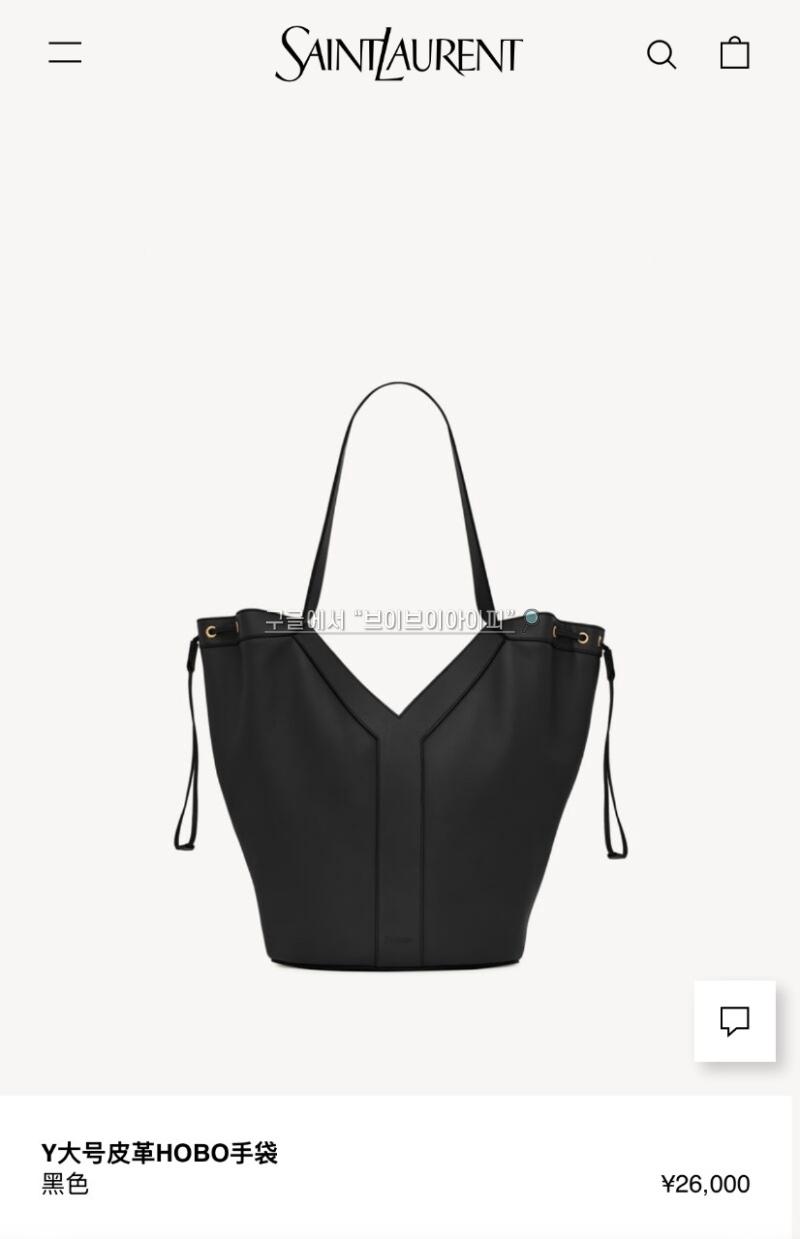800x1239 pixels.
Task: Start a live chat conversation
Action: pos(735,1021)
